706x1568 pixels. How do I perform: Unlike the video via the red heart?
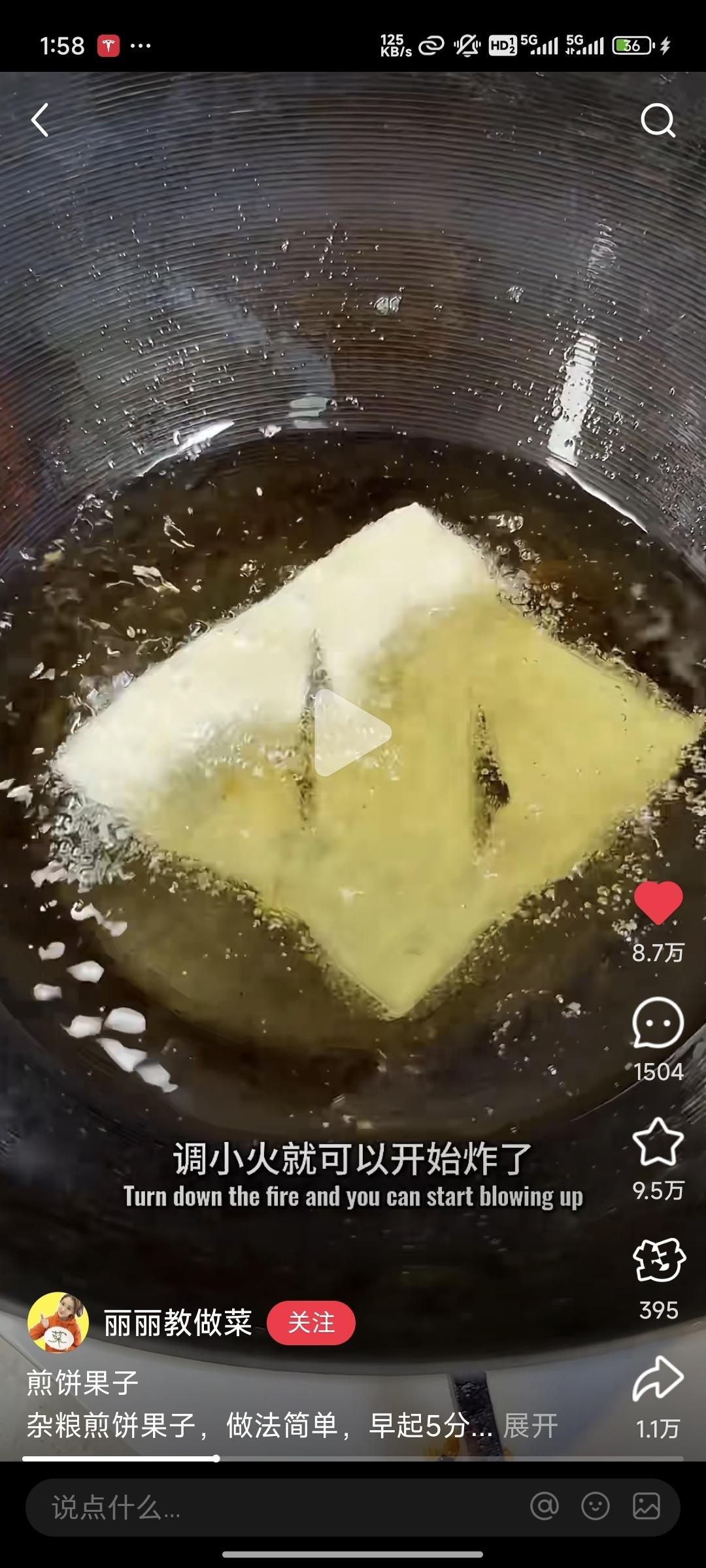click(x=658, y=902)
